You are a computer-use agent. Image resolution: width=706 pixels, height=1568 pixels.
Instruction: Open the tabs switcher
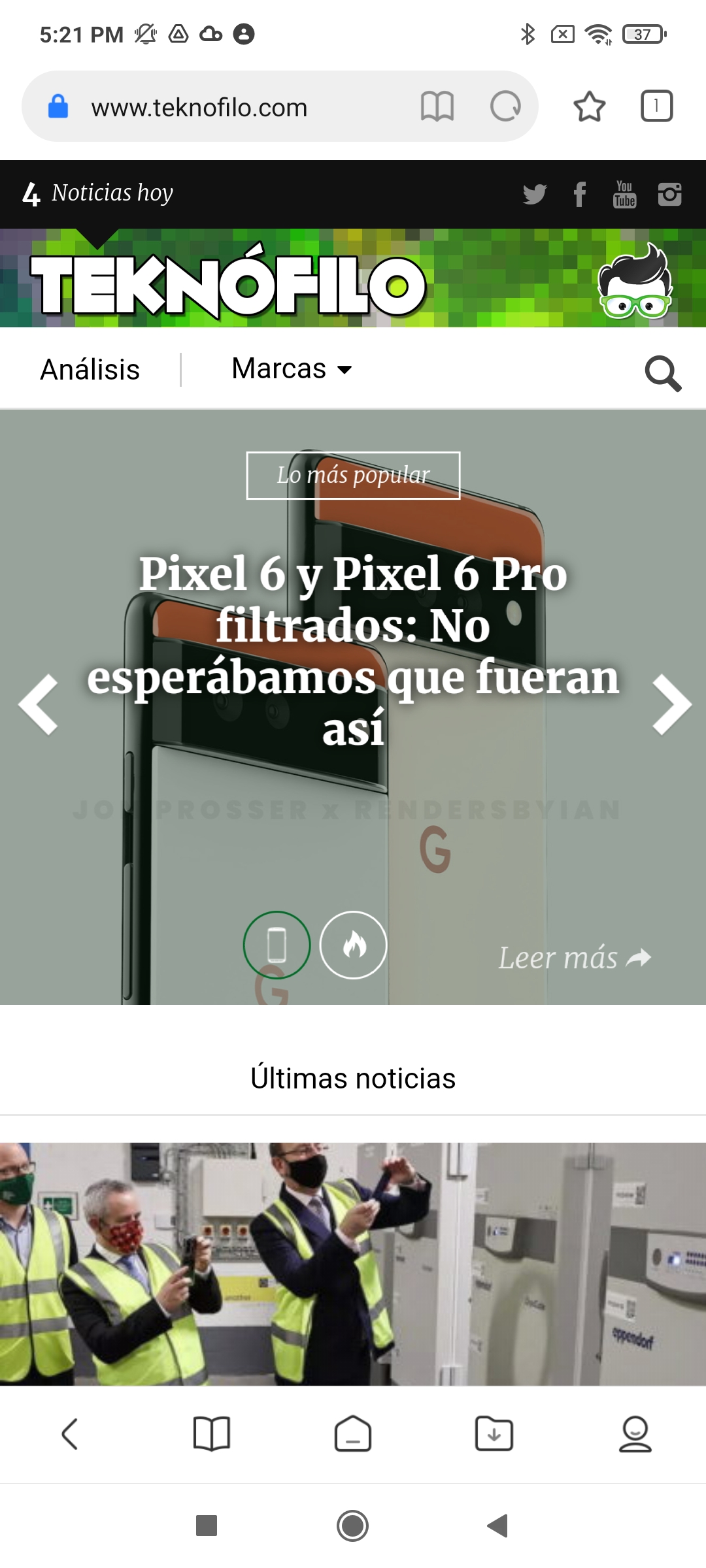657,106
